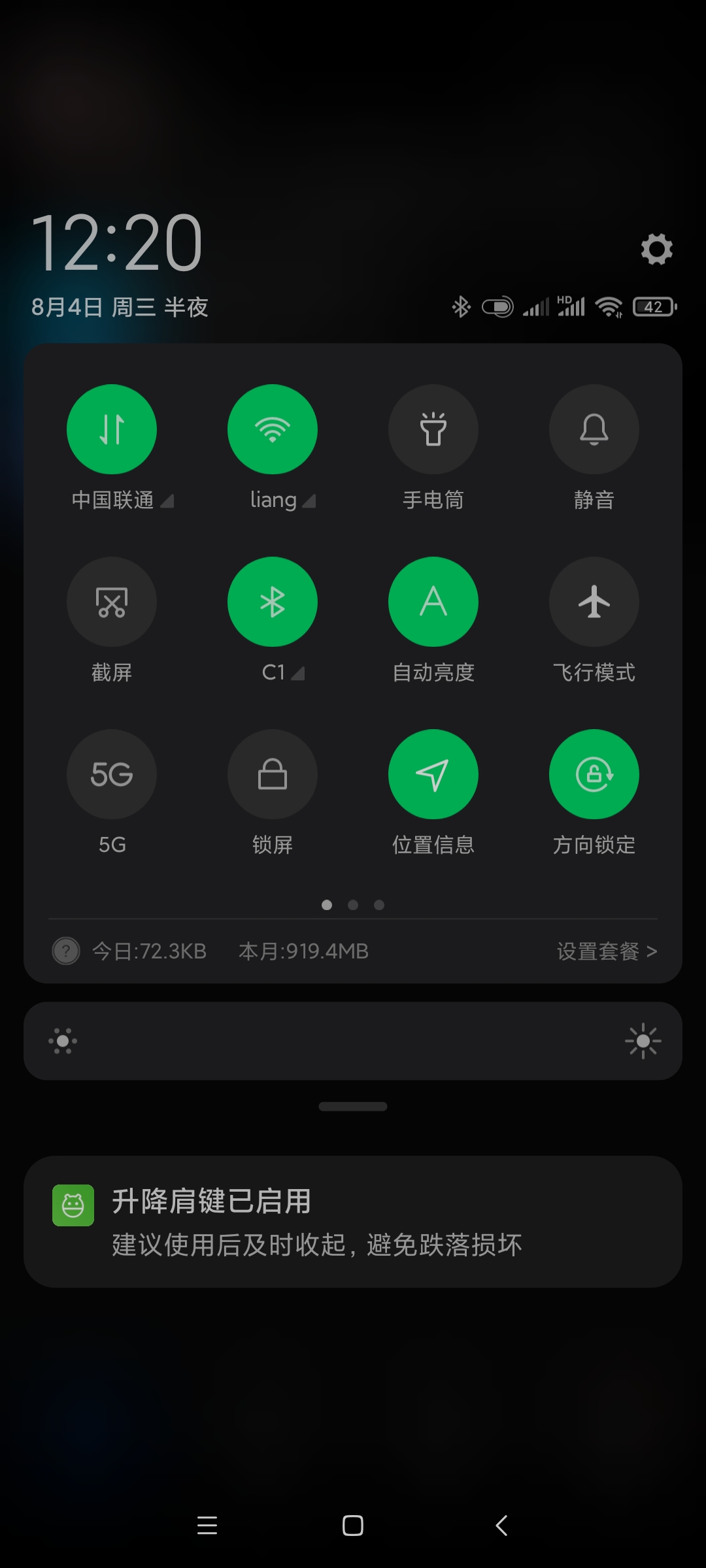Open settings via the gear icon
Screen dimensions: 706x1568
click(656, 249)
